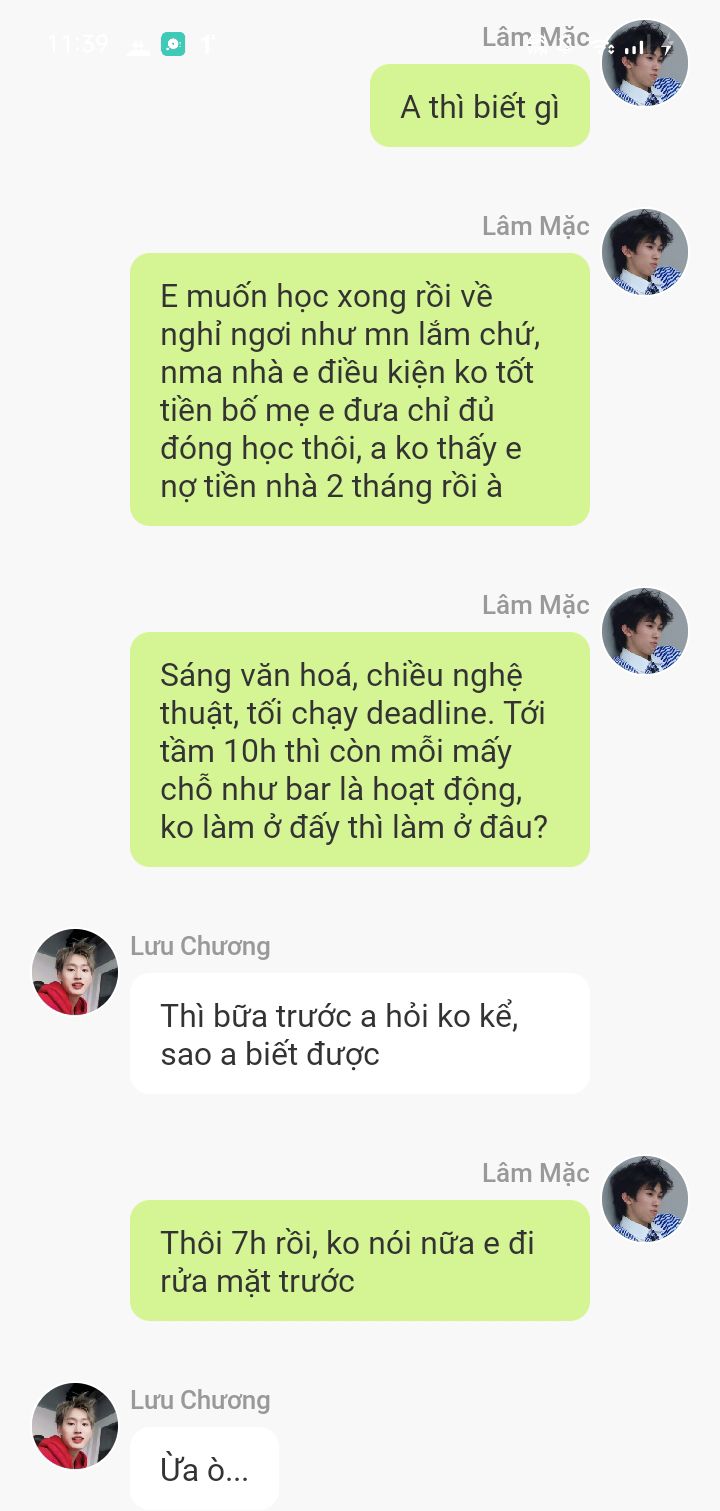This screenshot has height=1511, width=720.
Task: Open Lâm Mặc's avatar beside "Sáng văn hoá" message
Action: pyautogui.click(x=645, y=631)
